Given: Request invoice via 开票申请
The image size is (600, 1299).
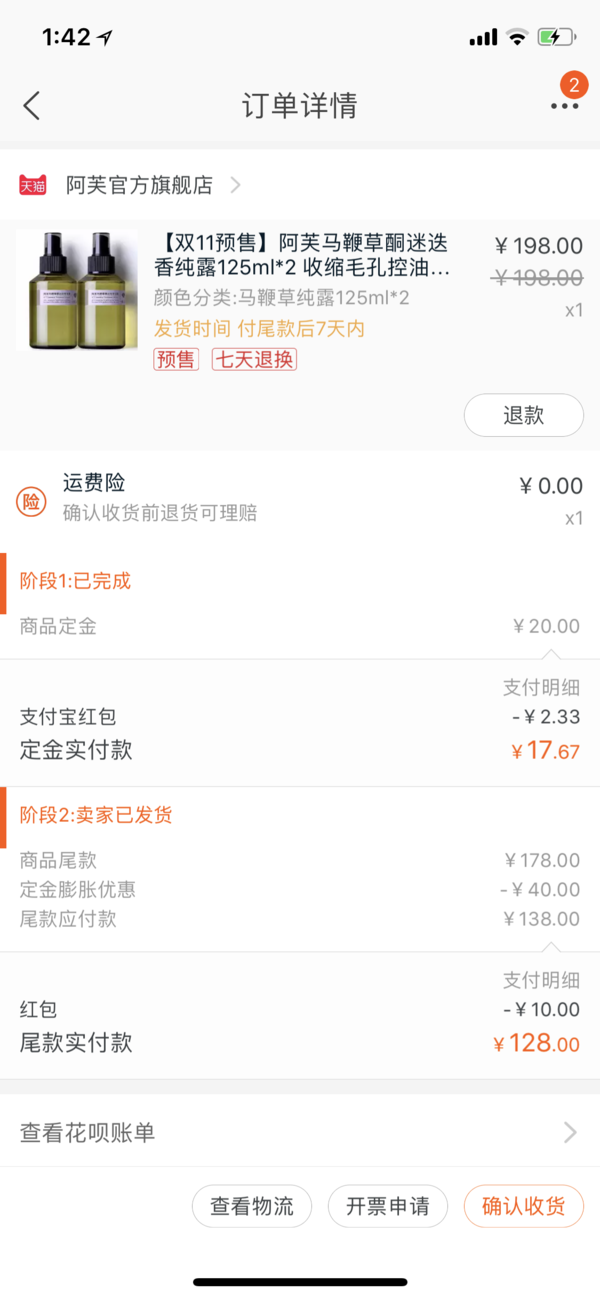Looking at the screenshot, I should pyautogui.click(x=388, y=1206).
